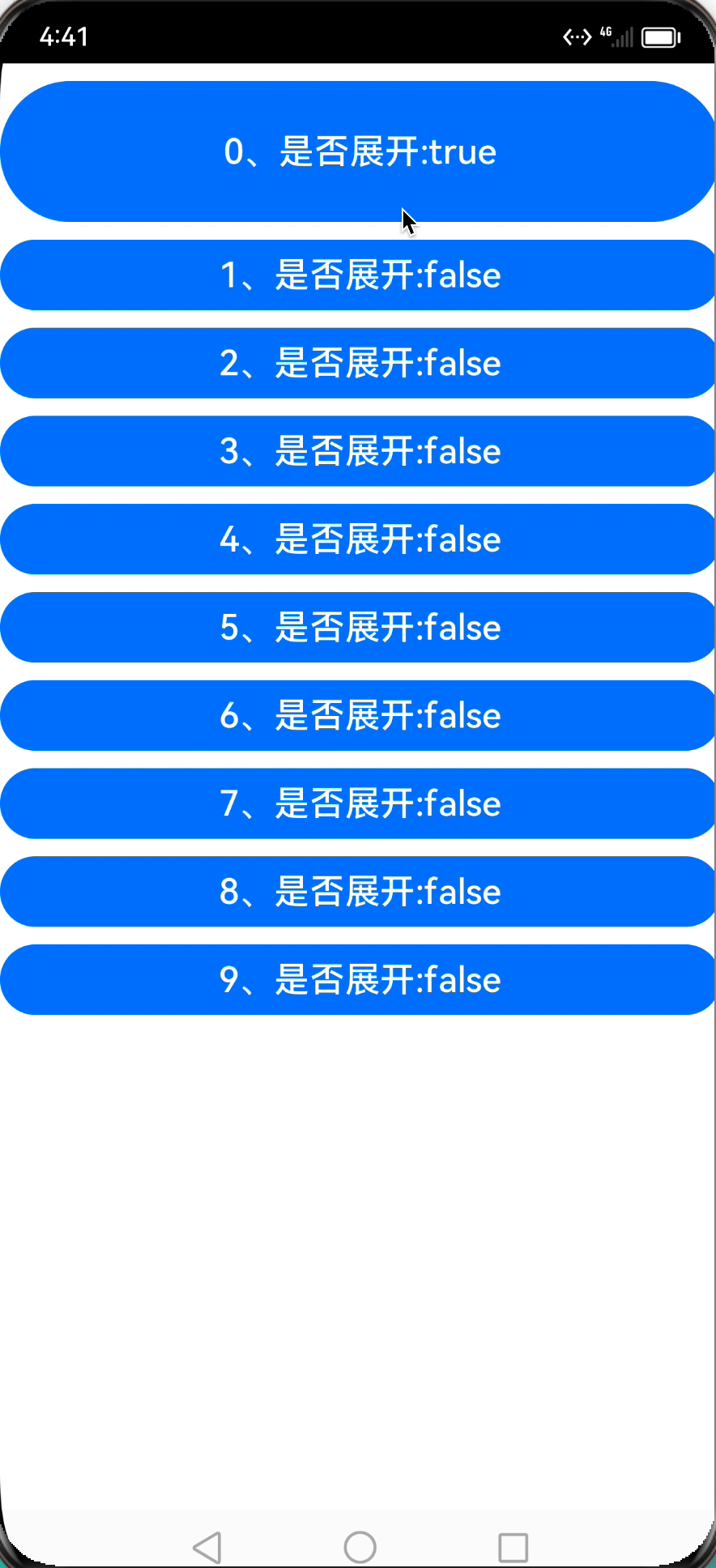
Task: Open recent apps with the square button
Action: tap(513, 1547)
